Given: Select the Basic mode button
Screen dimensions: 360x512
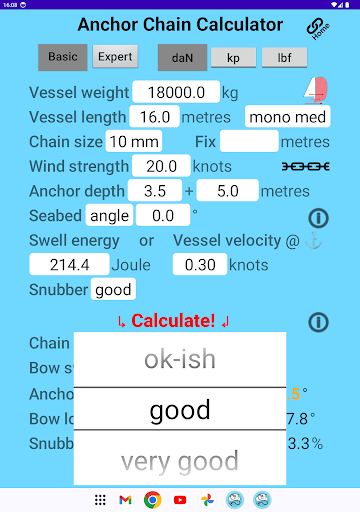Looking at the screenshot, I should pyautogui.click(x=63, y=57).
